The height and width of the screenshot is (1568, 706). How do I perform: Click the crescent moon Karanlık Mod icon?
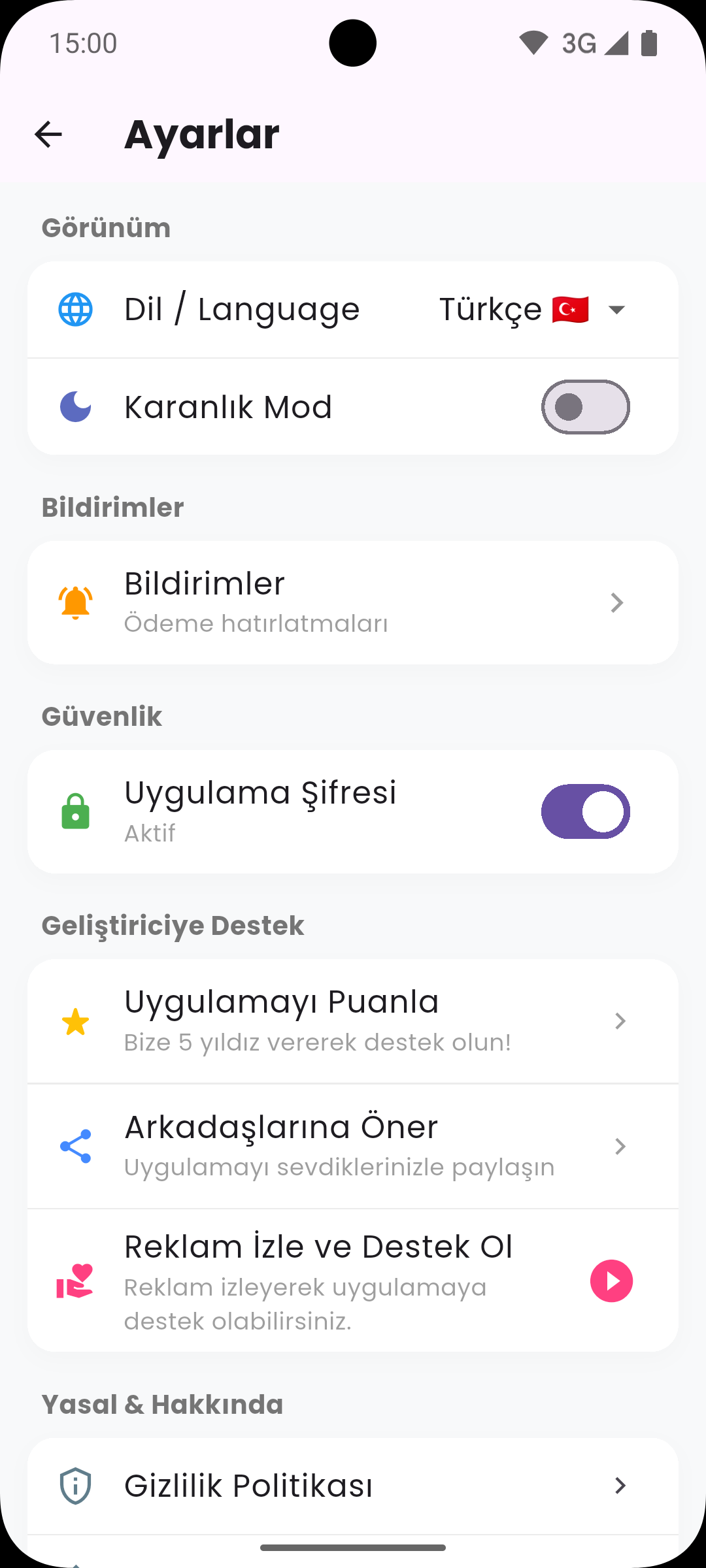coord(75,406)
